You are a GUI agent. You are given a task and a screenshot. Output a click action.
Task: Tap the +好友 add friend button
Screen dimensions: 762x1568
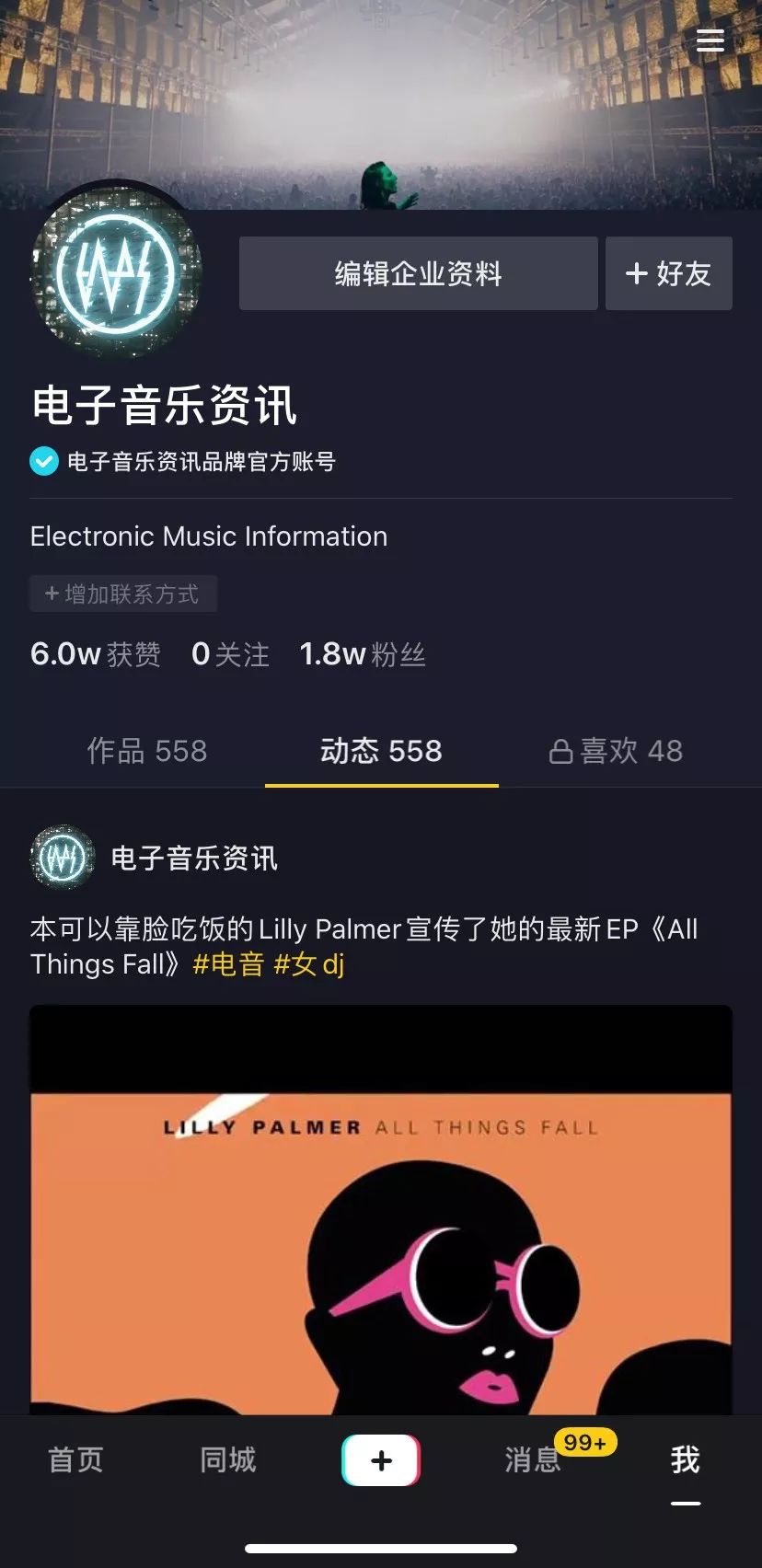(x=668, y=273)
